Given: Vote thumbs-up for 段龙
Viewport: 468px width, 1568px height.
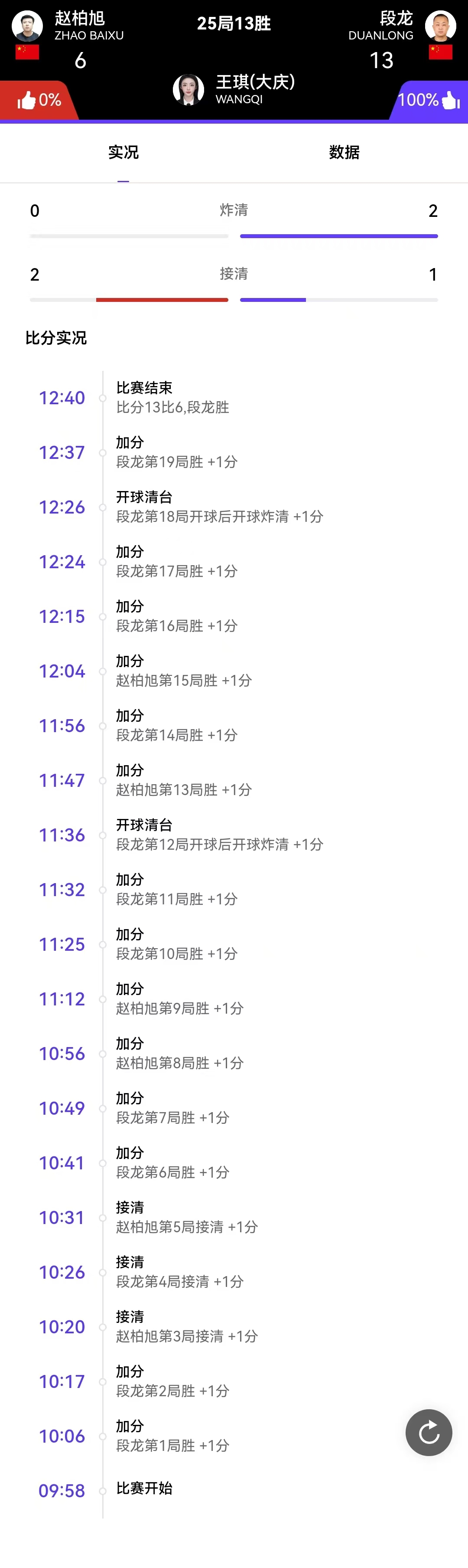Looking at the screenshot, I should click(450, 100).
